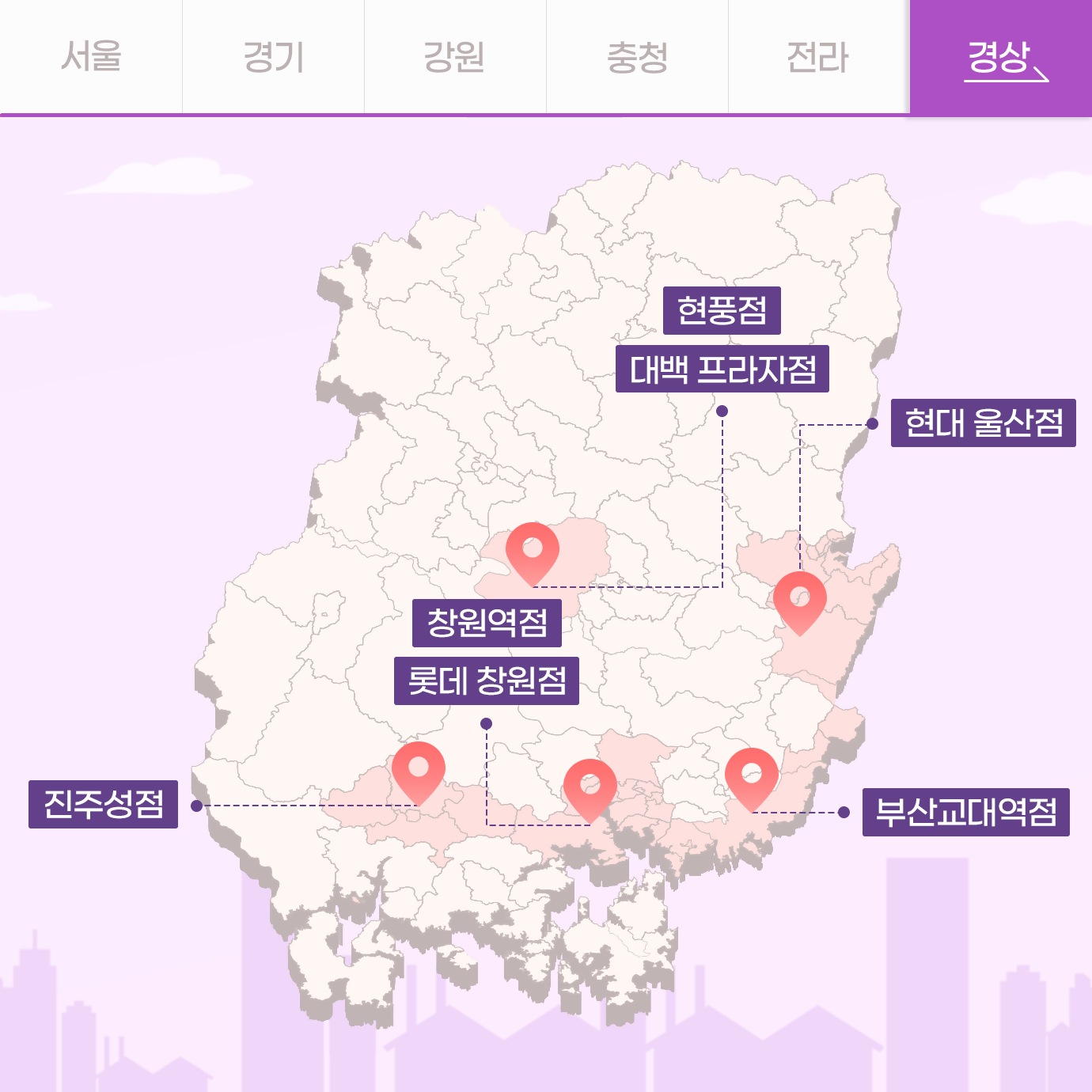This screenshot has width=1092, height=1092.
Task: Select the 경상 region tab
Action: coord(1000,57)
